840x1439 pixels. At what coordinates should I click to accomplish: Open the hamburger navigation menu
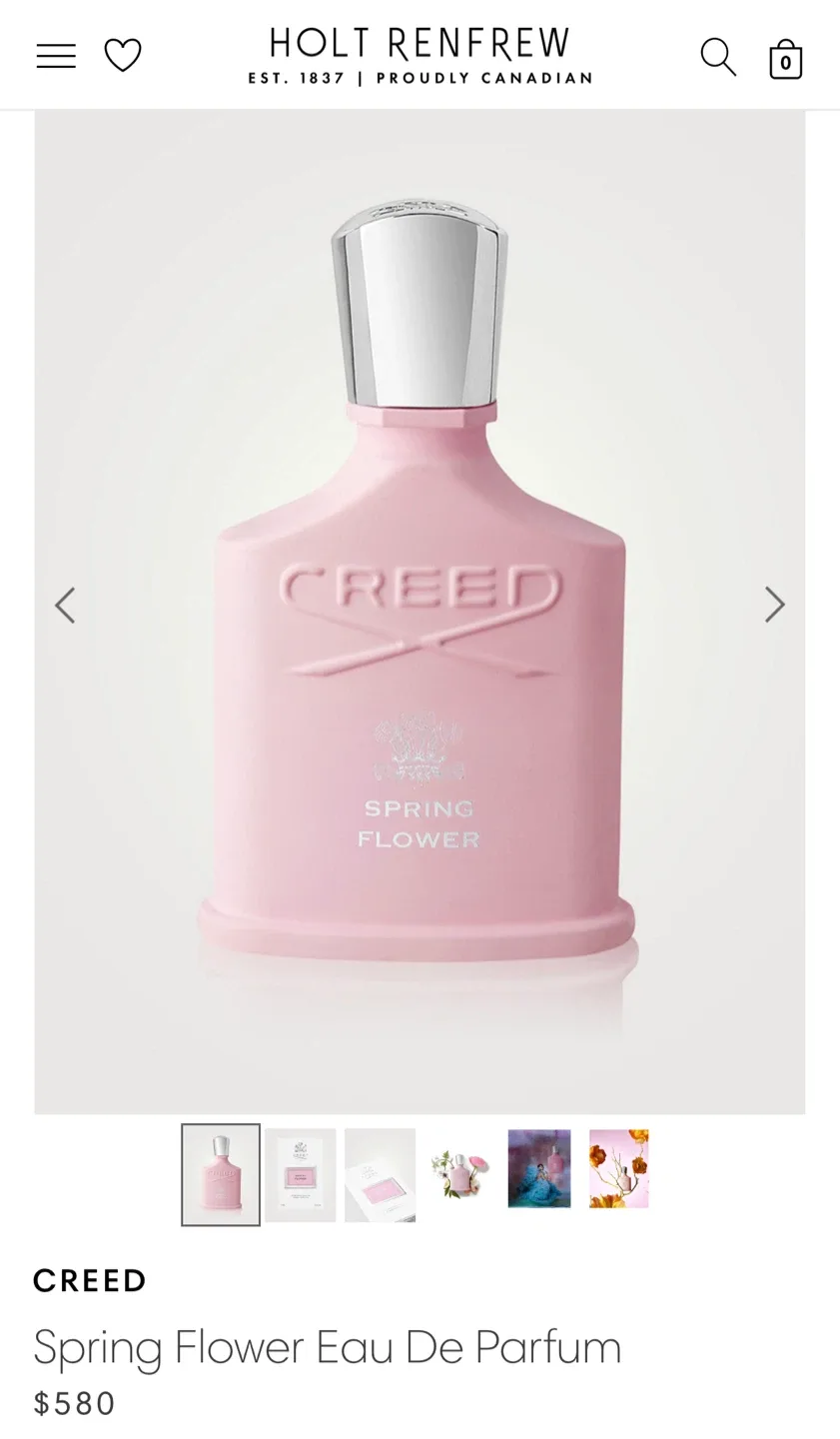click(55, 55)
